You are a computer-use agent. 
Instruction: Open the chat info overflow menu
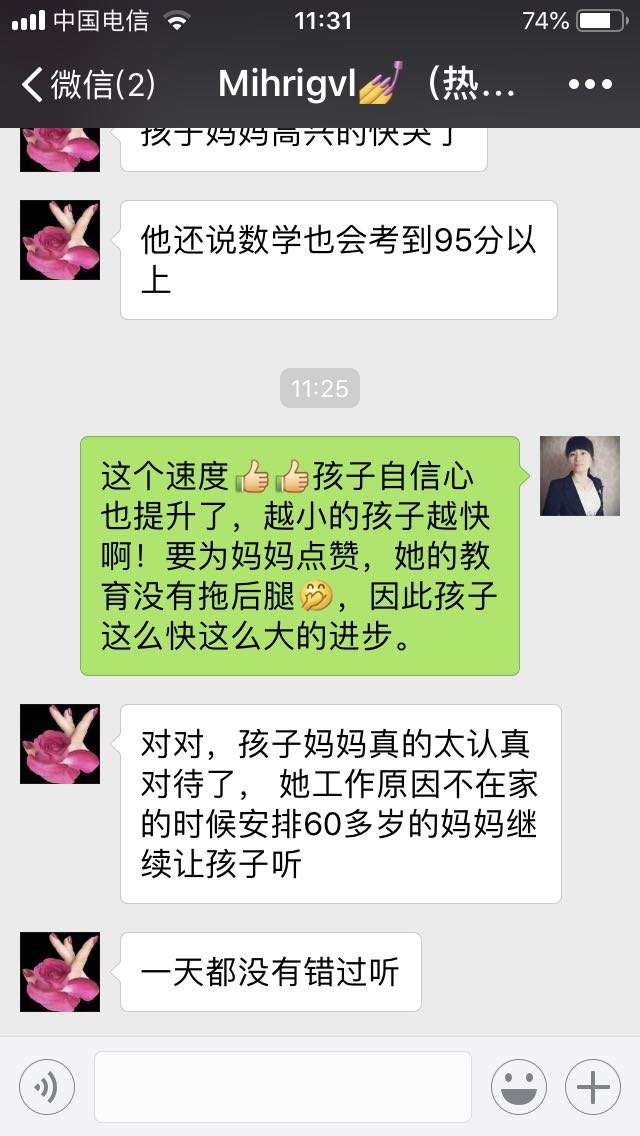point(590,85)
